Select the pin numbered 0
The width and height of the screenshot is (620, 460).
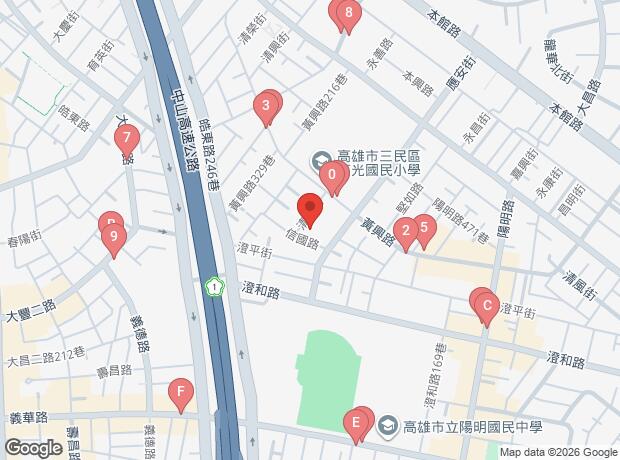[332, 176]
